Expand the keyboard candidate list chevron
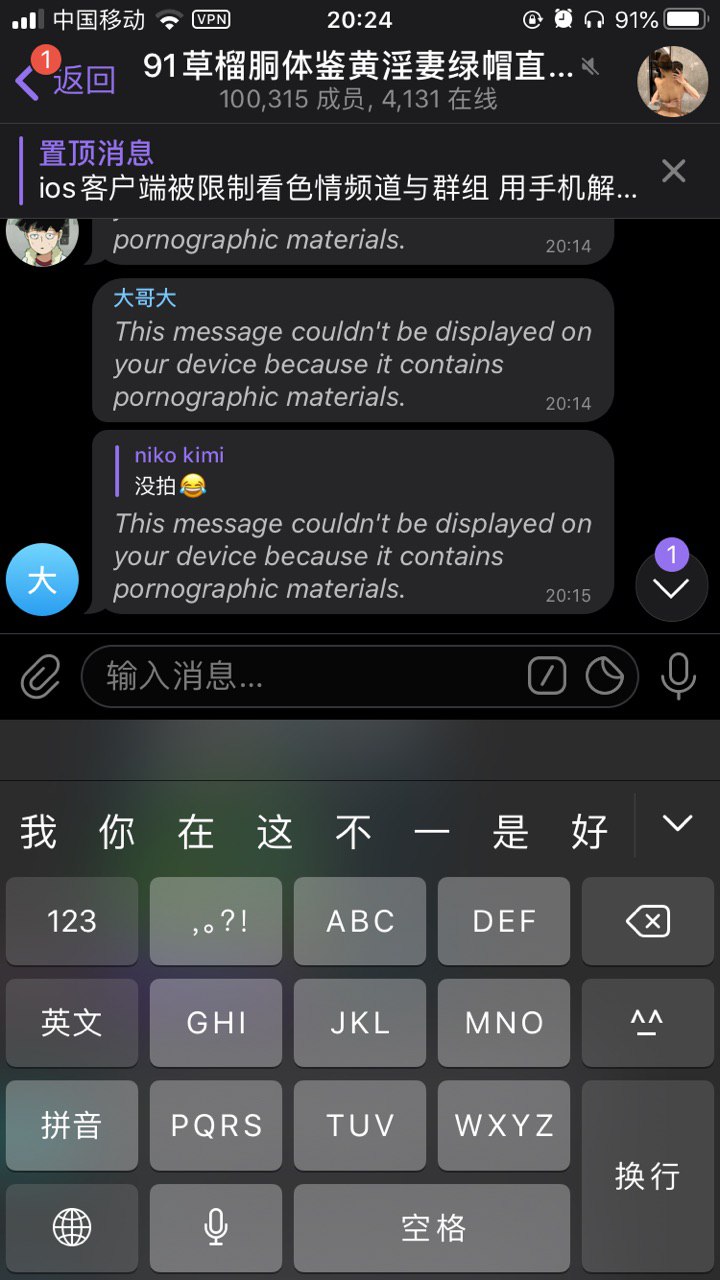 677,824
